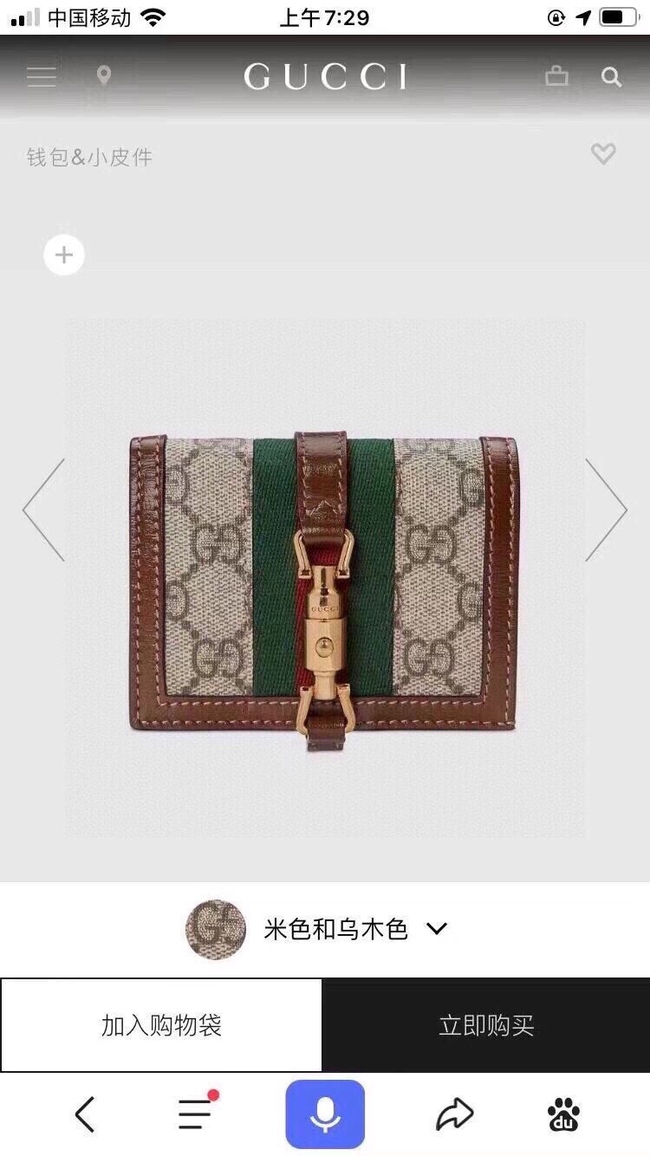The height and width of the screenshot is (1156, 650).
Task: Open the shopping bag icon
Action: pos(556,76)
